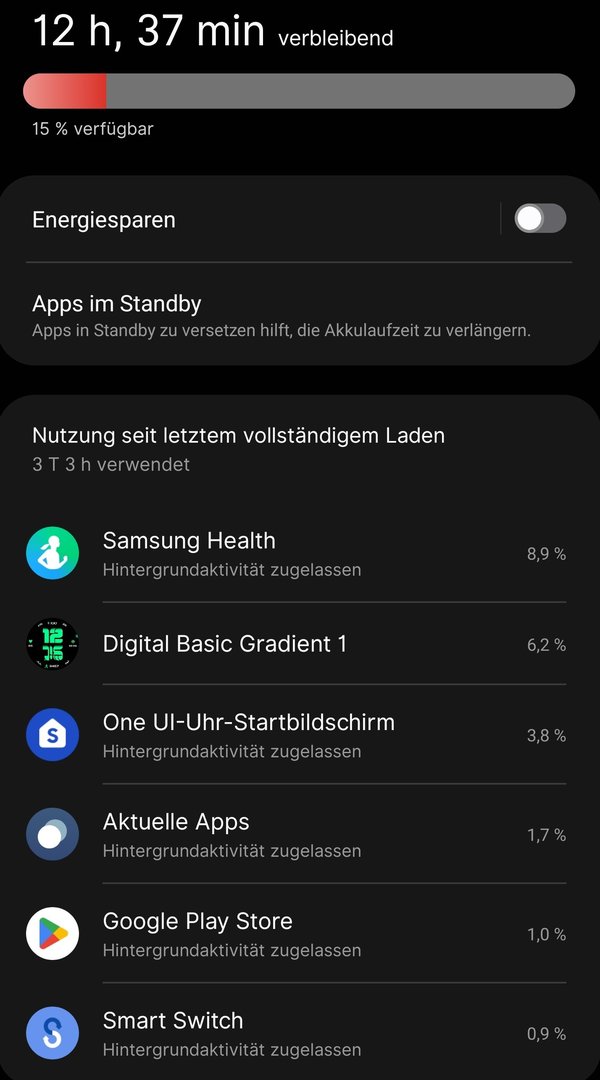Open Samsung Health battery usage

point(296,554)
